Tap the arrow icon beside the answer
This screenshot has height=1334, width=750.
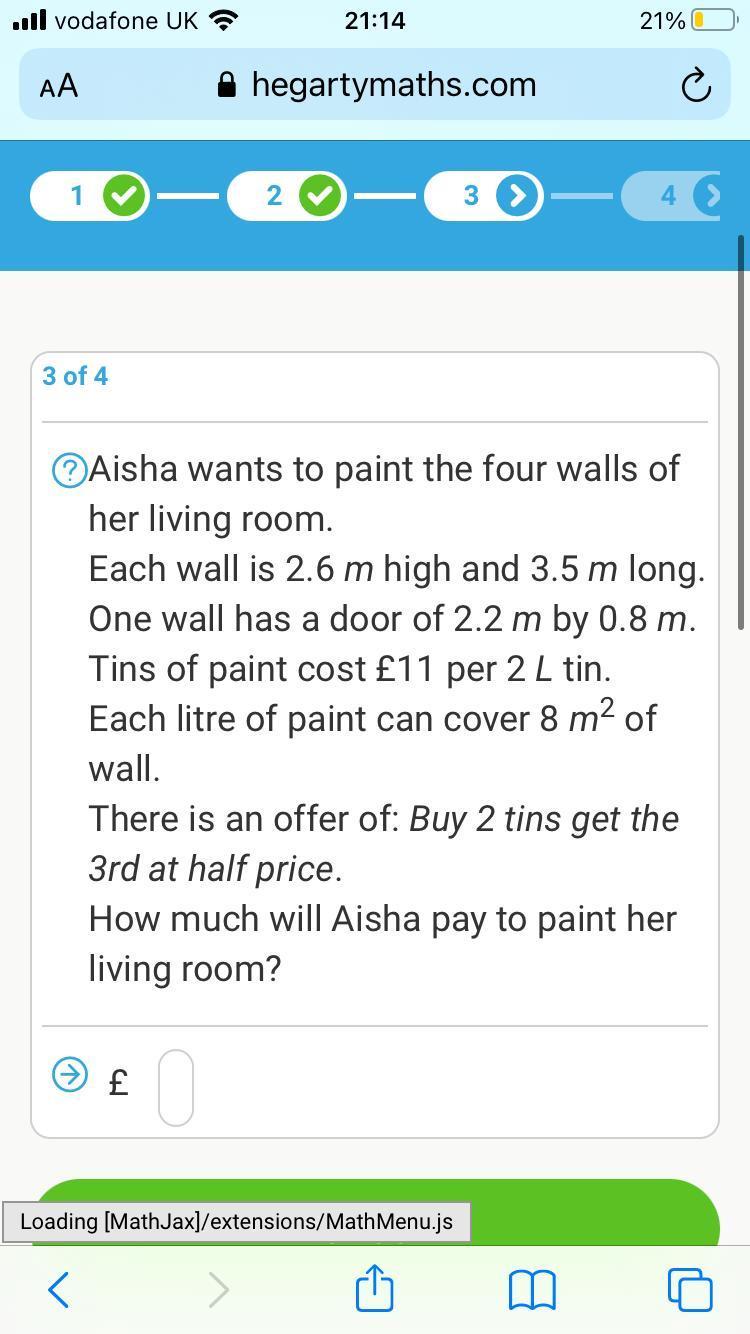[x=69, y=1075]
